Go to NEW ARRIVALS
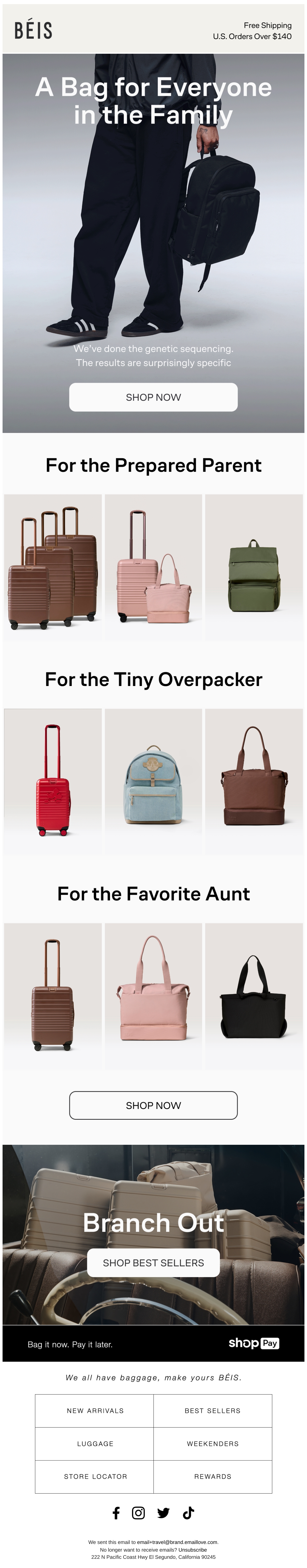307x1568 pixels. click(94, 1410)
